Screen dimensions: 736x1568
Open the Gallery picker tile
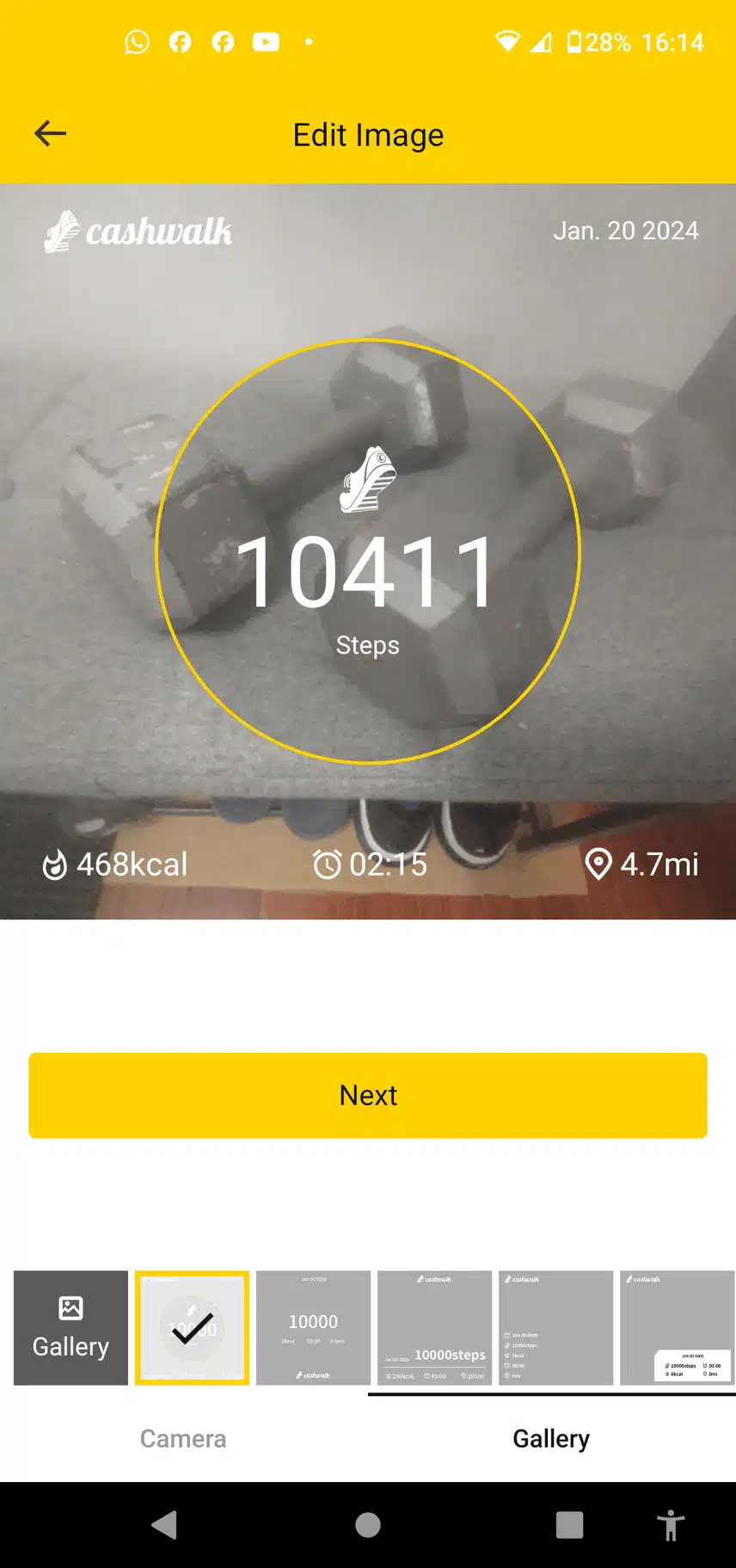[x=71, y=1328]
